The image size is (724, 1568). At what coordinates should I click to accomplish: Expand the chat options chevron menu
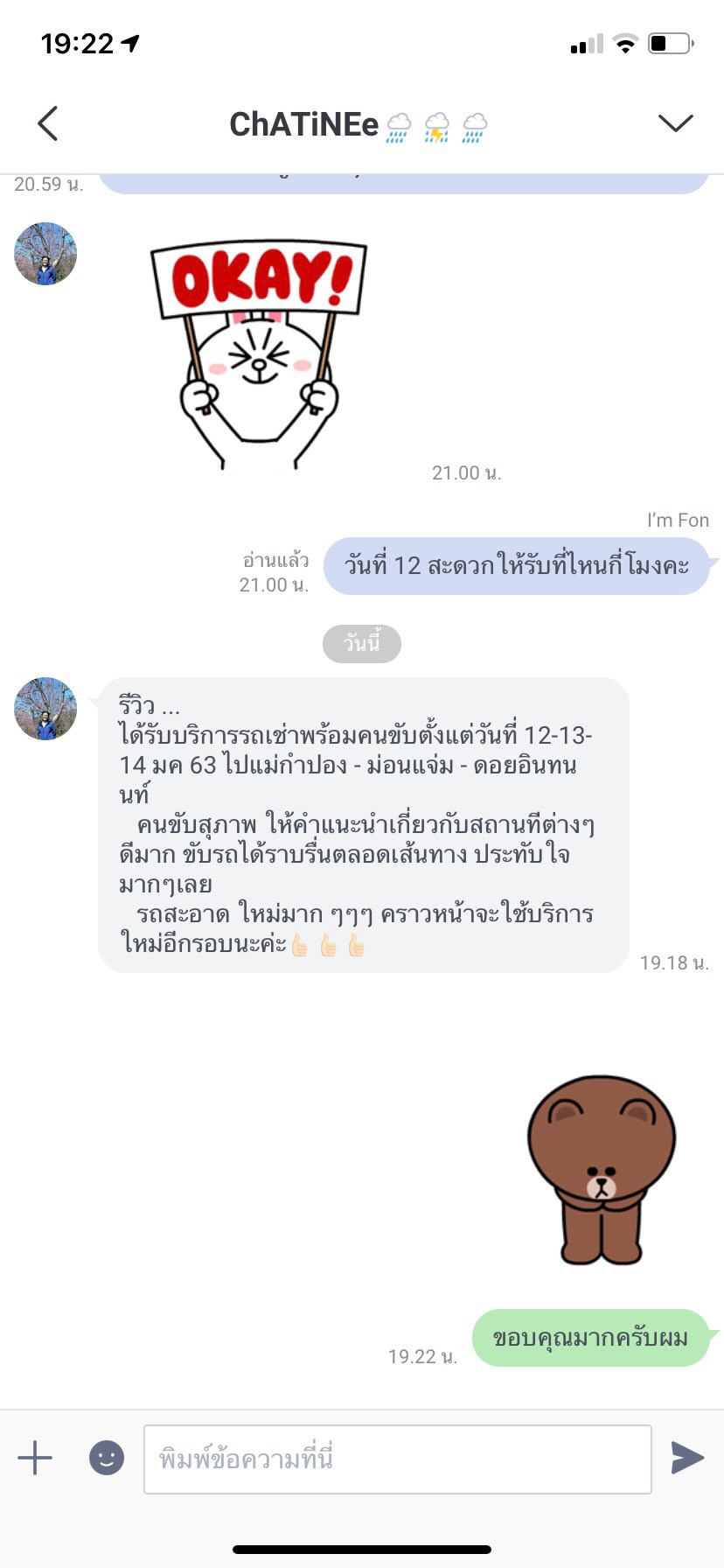[x=675, y=123]
